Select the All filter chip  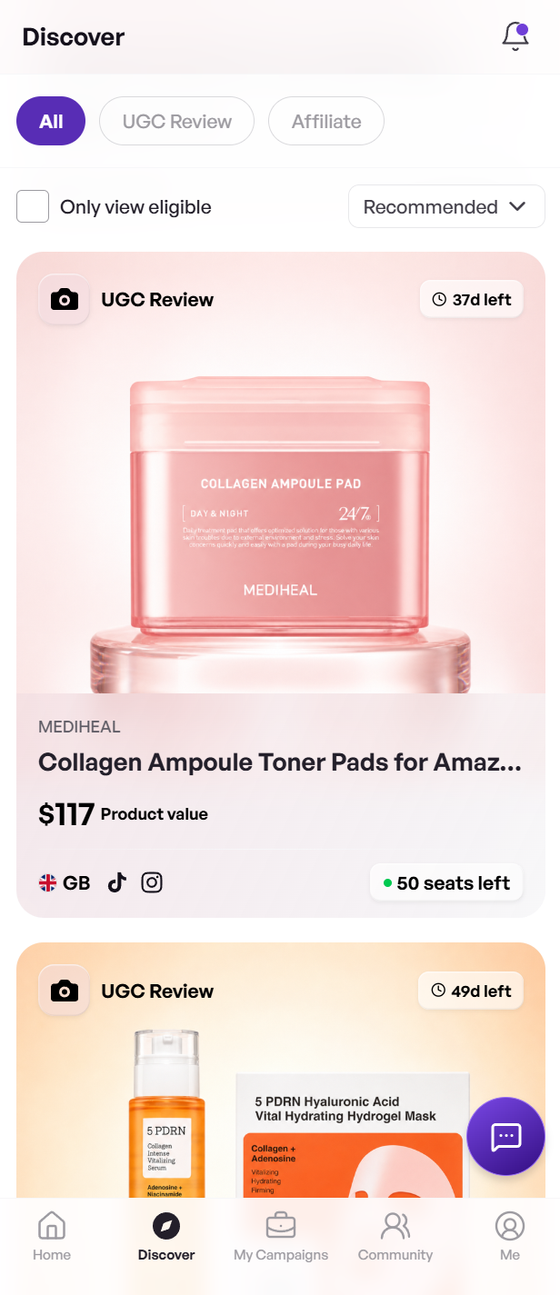tap(51, 122)
